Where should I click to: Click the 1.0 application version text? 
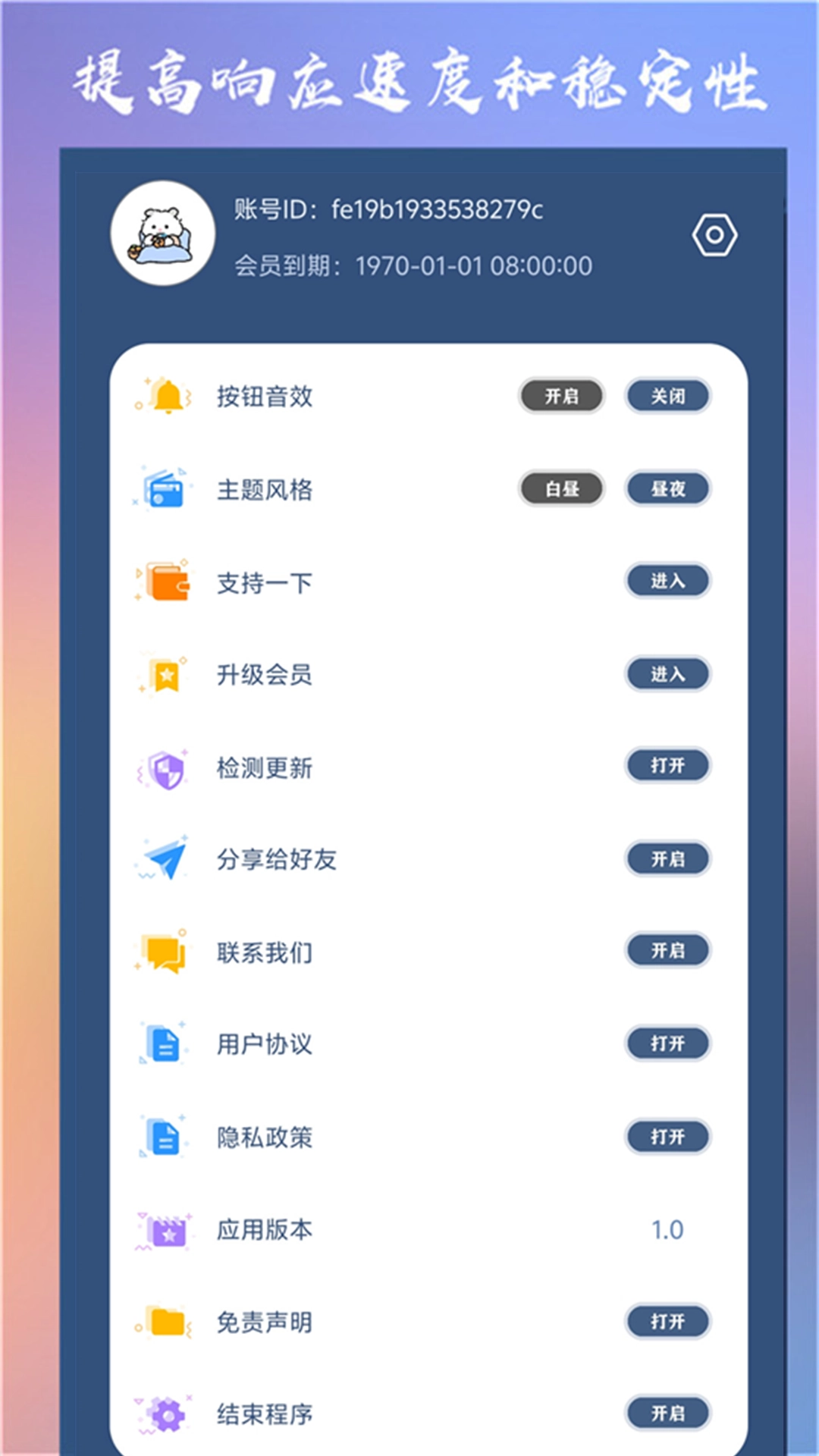[x=666, y=1229]
